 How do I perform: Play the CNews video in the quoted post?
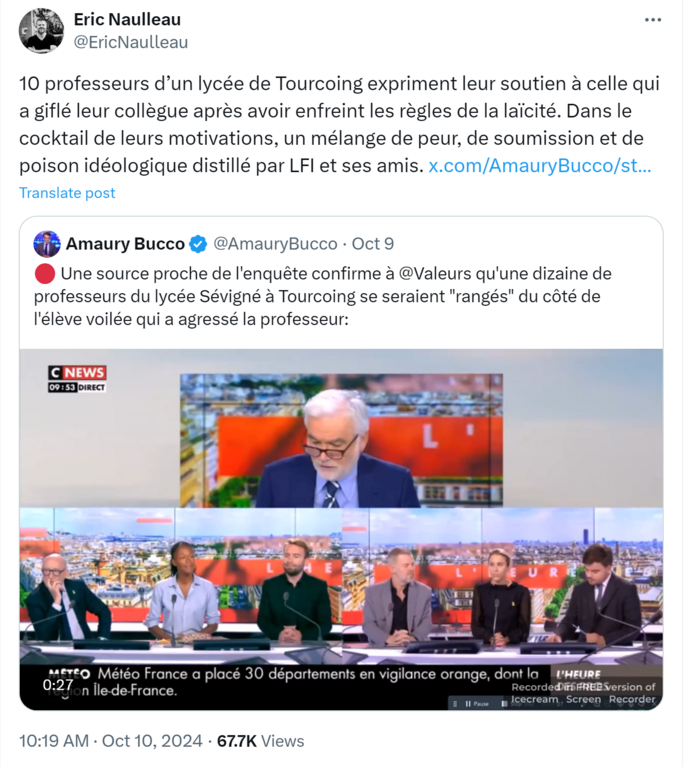340,528
